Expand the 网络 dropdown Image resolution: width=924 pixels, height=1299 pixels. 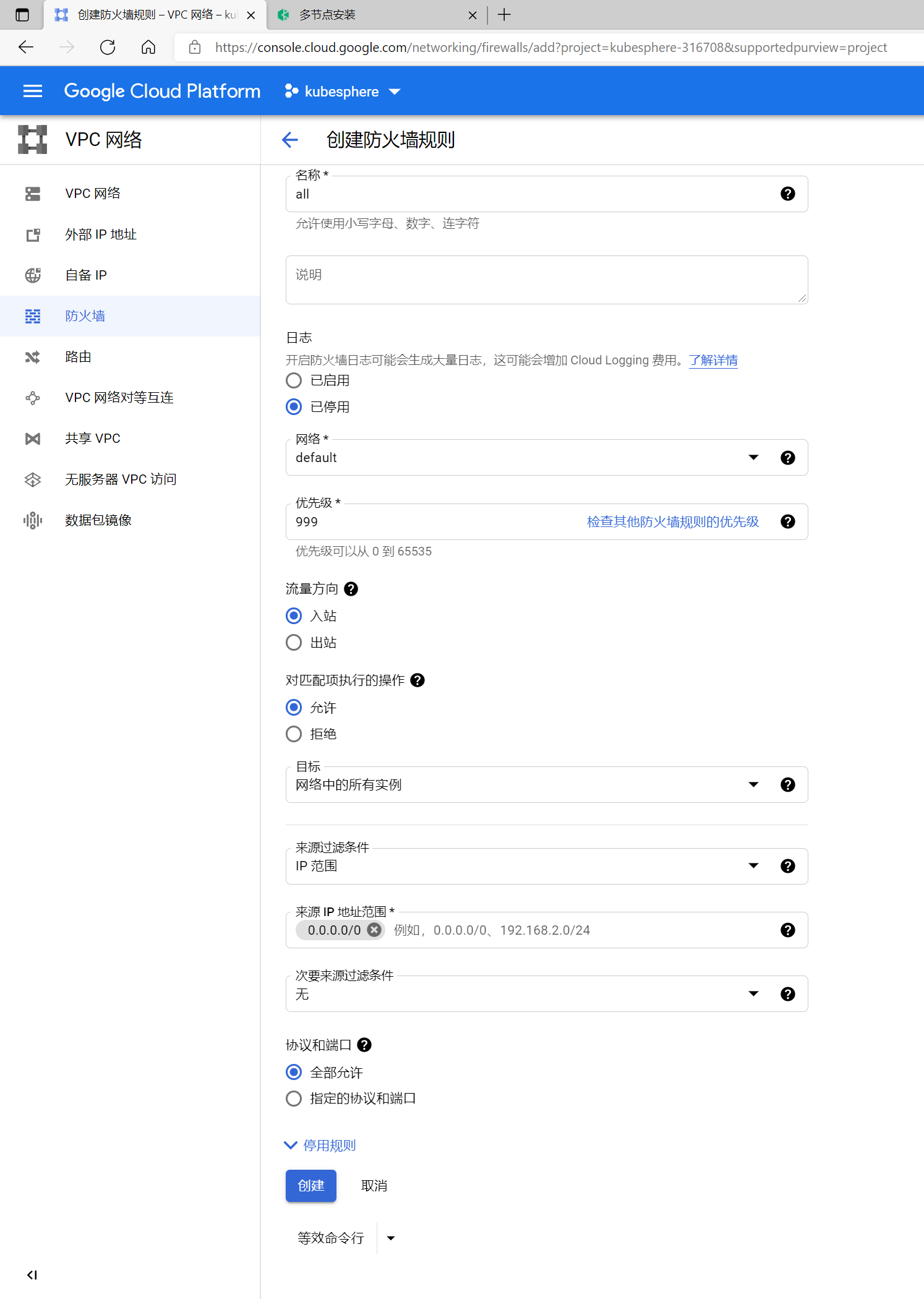(753, 458)
